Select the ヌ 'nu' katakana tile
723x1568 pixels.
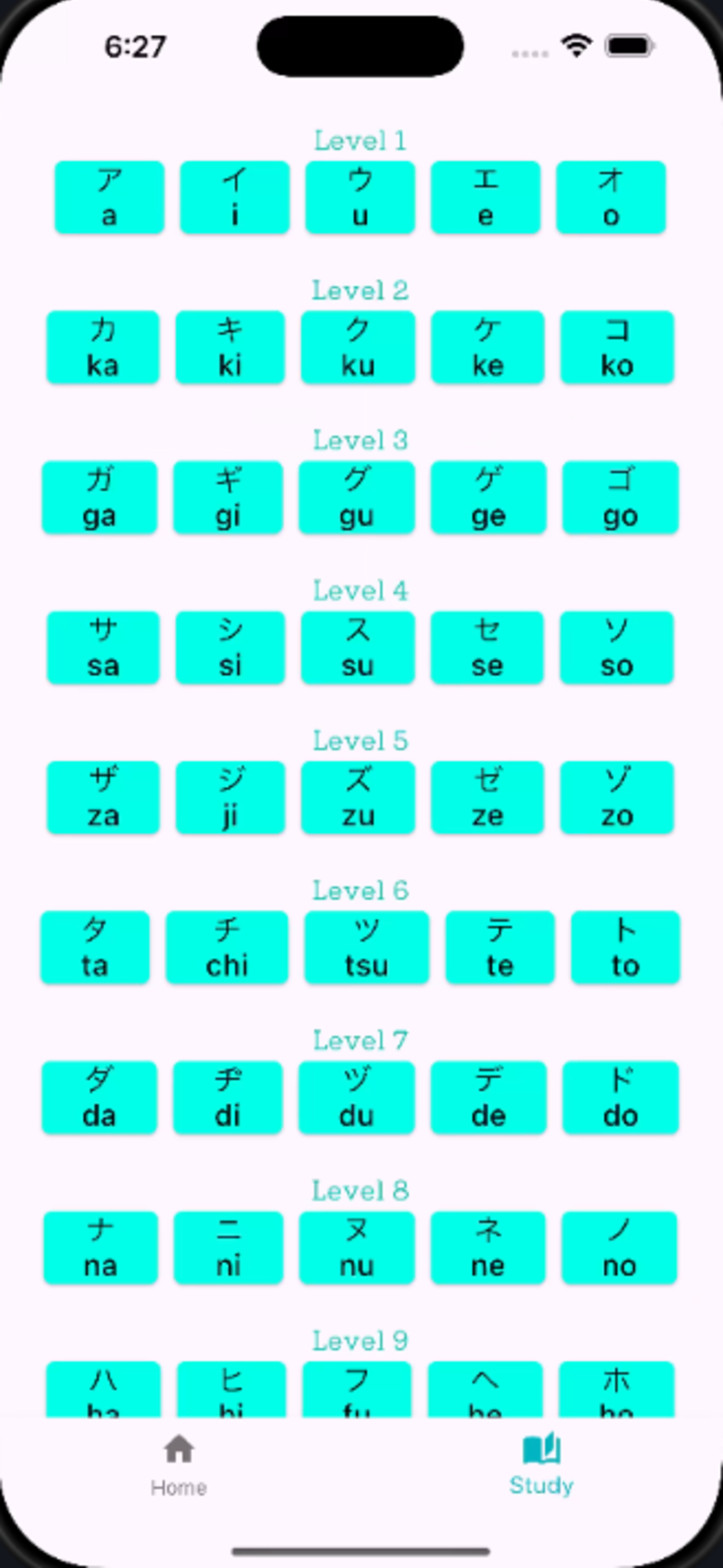coord(356,1247)
